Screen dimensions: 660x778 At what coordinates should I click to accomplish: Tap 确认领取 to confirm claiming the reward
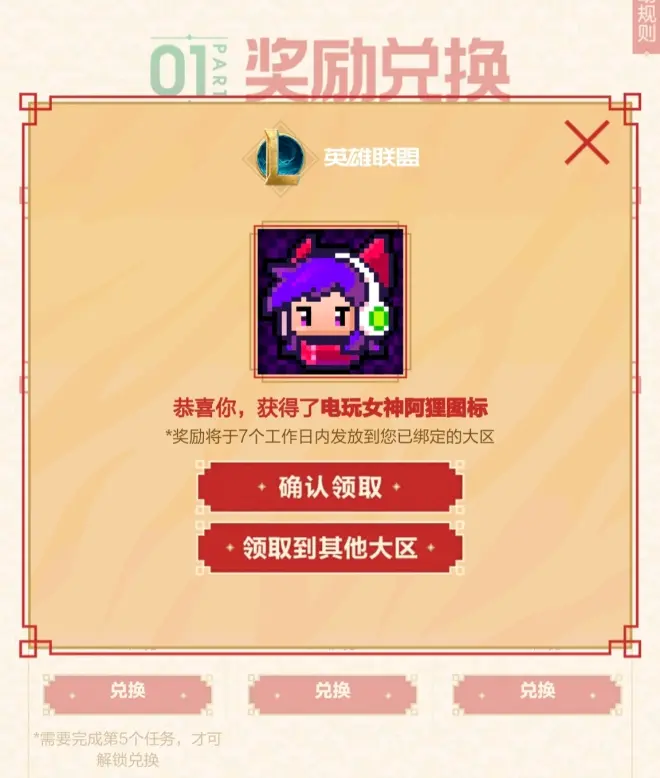tap(330, 487)
